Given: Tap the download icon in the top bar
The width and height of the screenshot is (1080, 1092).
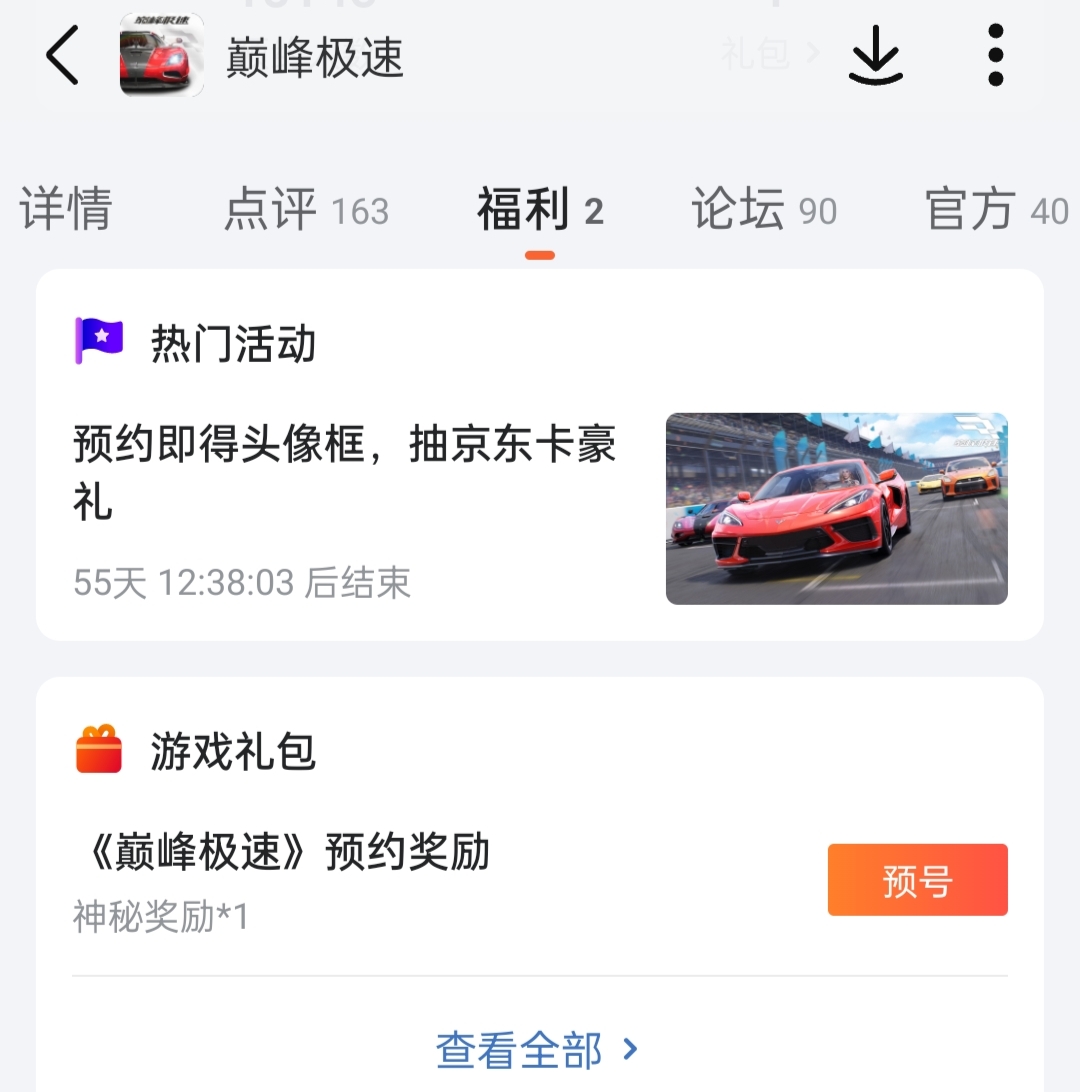Looking at the screenshot, I should [876, 56].
